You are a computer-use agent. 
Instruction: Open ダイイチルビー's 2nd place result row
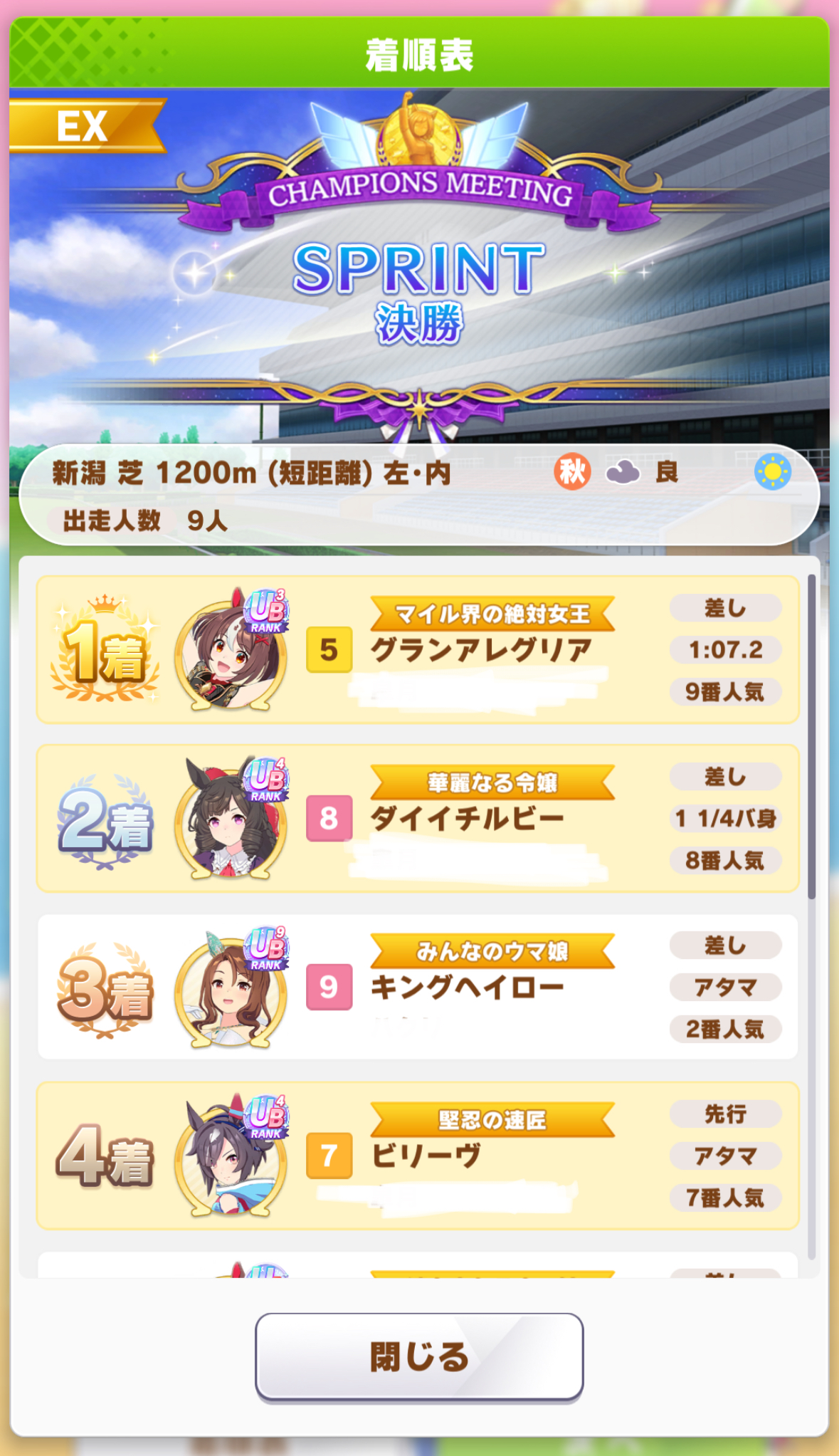[x=418, y=818]
